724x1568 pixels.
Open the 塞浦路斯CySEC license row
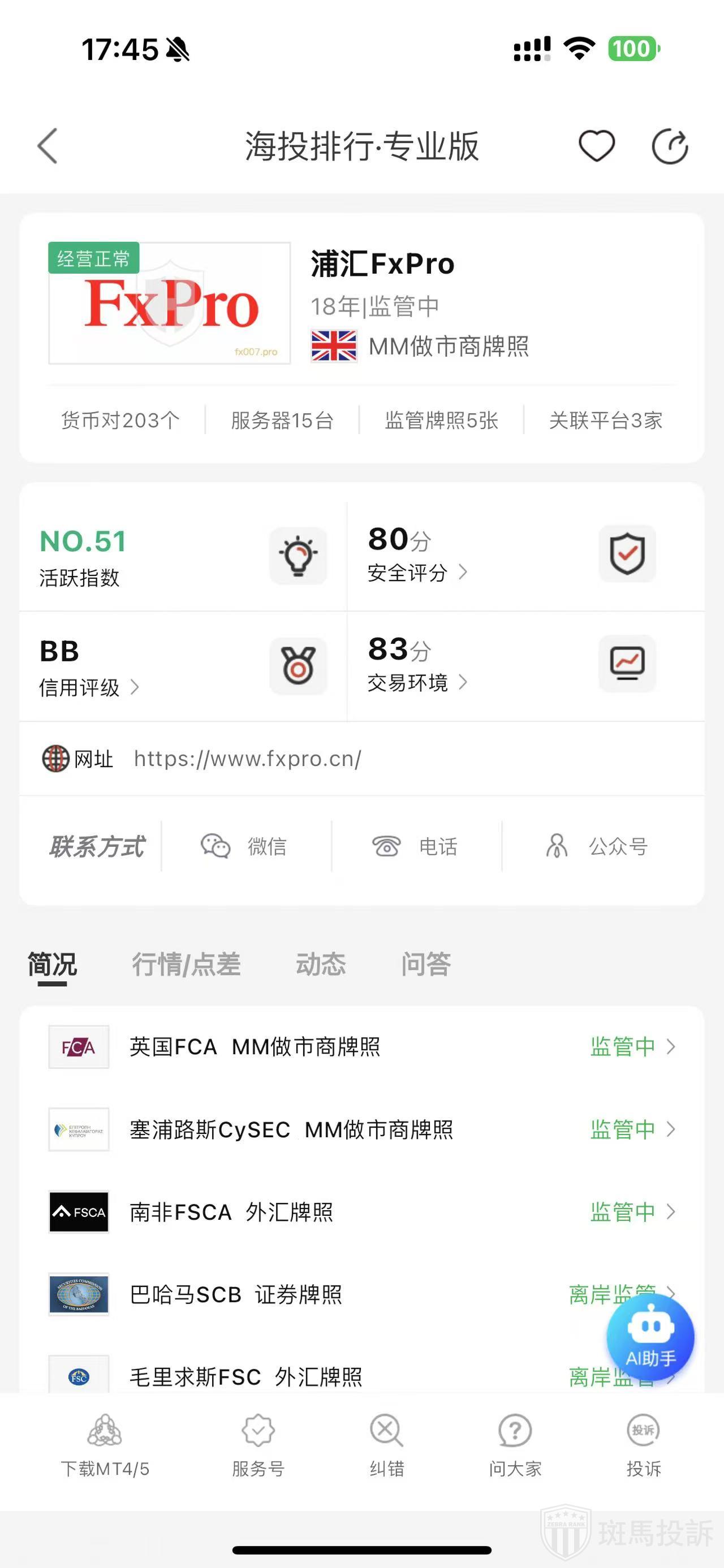[x=361, y=1130]
